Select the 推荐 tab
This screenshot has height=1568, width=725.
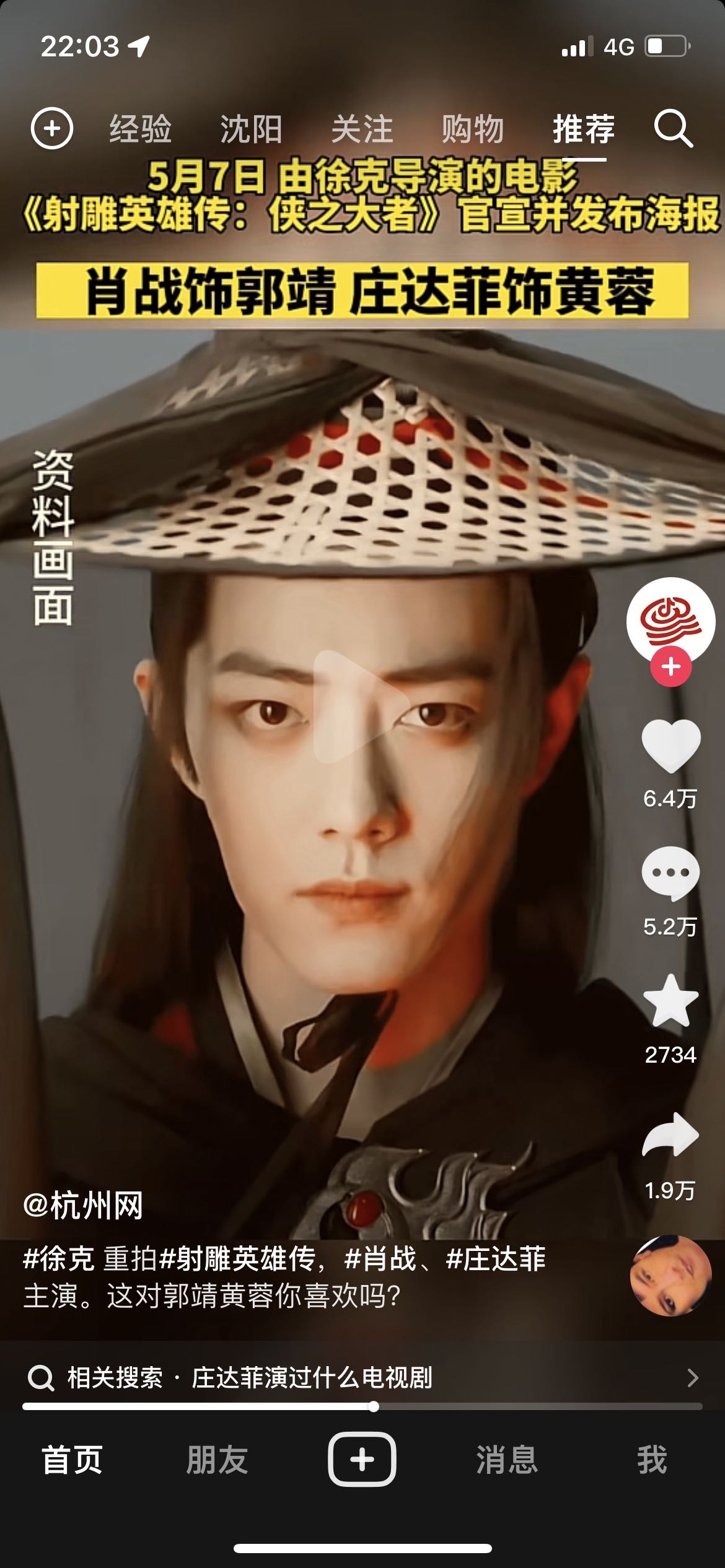(x=583, y=129)
